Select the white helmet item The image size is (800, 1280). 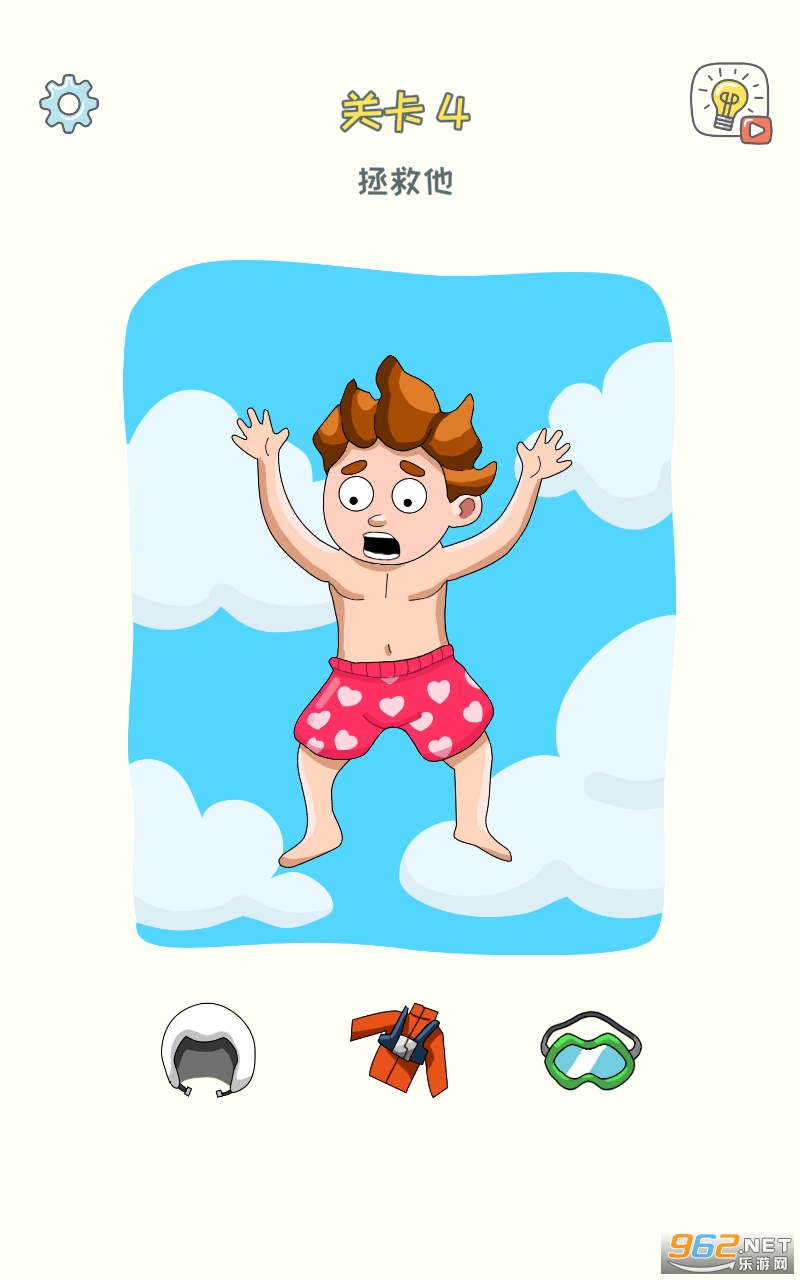point(208,1050)
